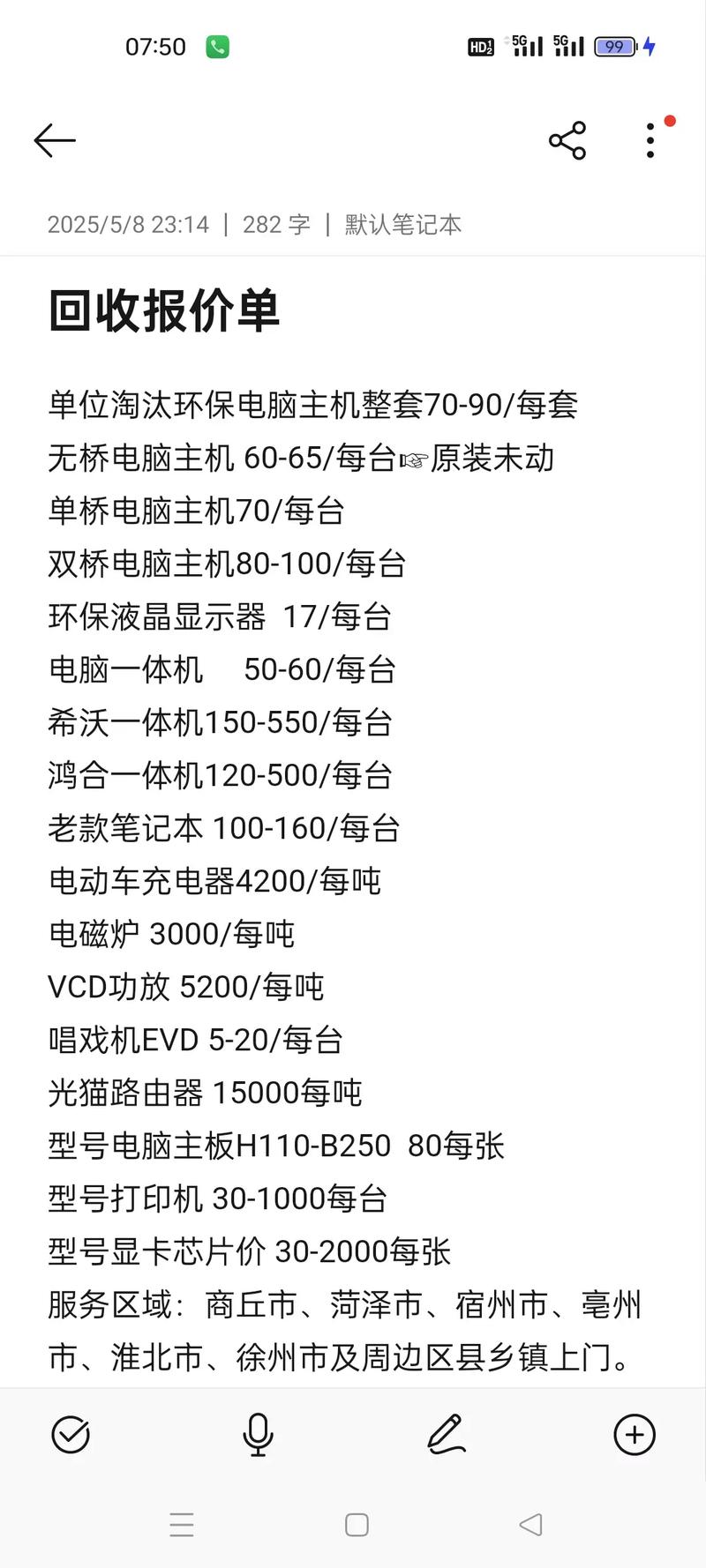Tap the back arrow to exit the note

tap(55, 140)
